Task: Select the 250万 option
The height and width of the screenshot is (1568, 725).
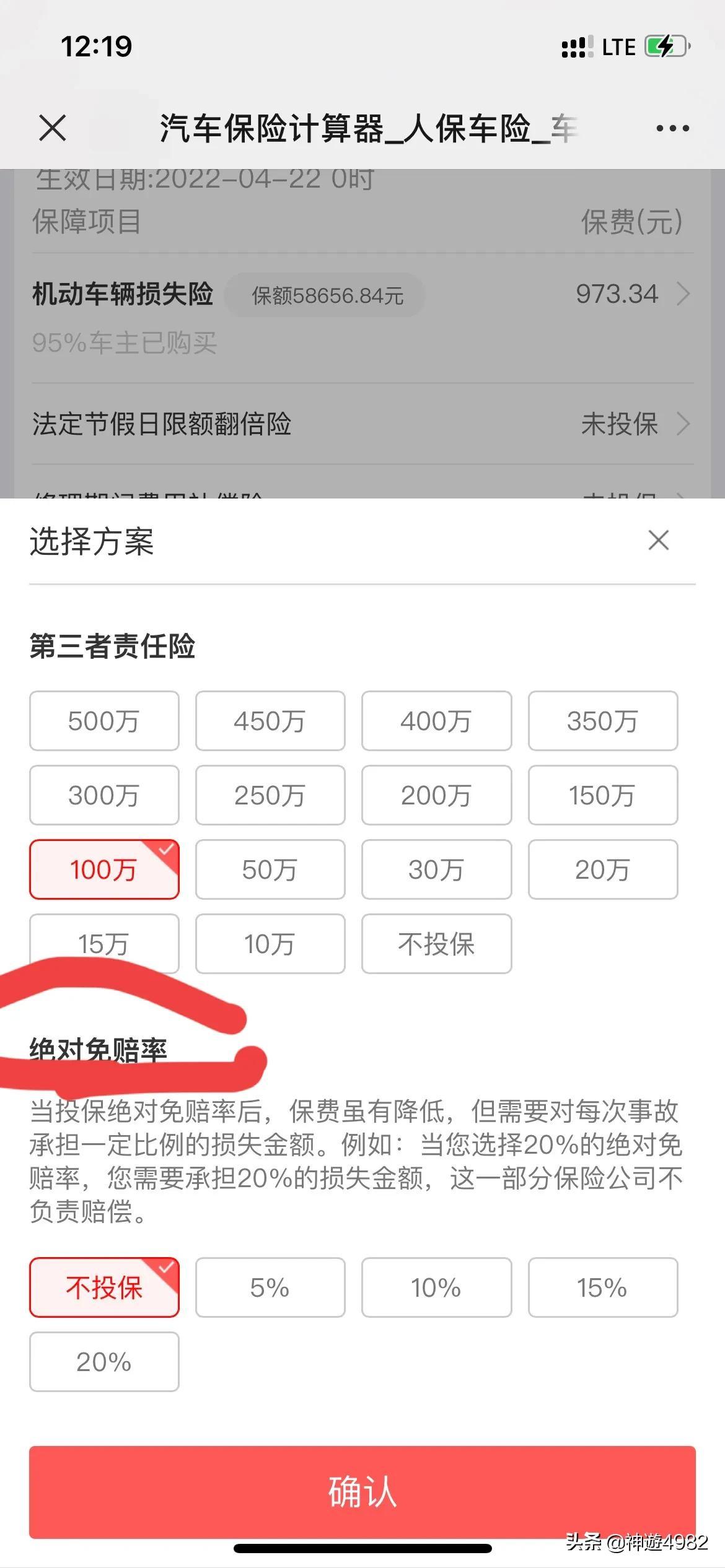Action: click(x=270, y=795)
